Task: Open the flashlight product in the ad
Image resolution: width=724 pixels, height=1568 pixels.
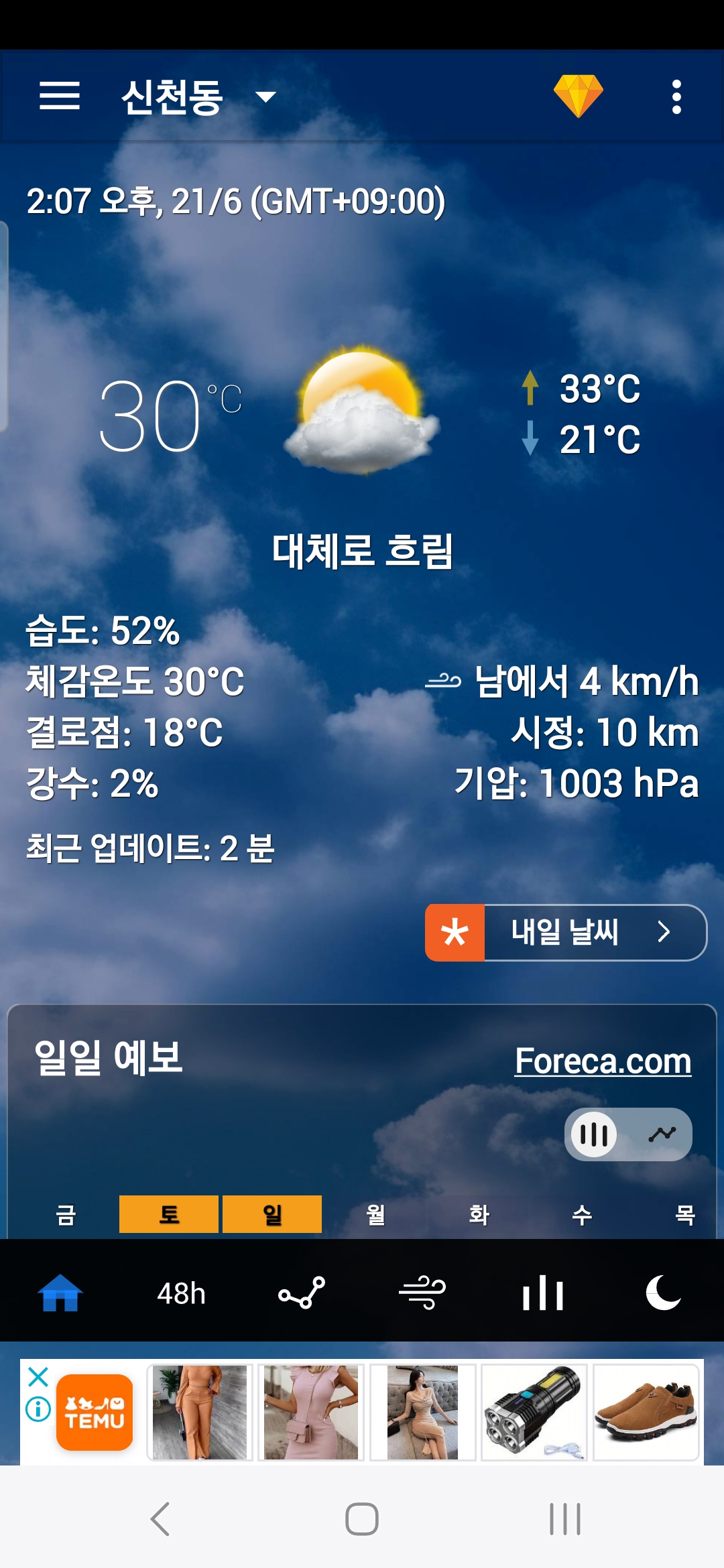Action: [x=534, y=1412]
